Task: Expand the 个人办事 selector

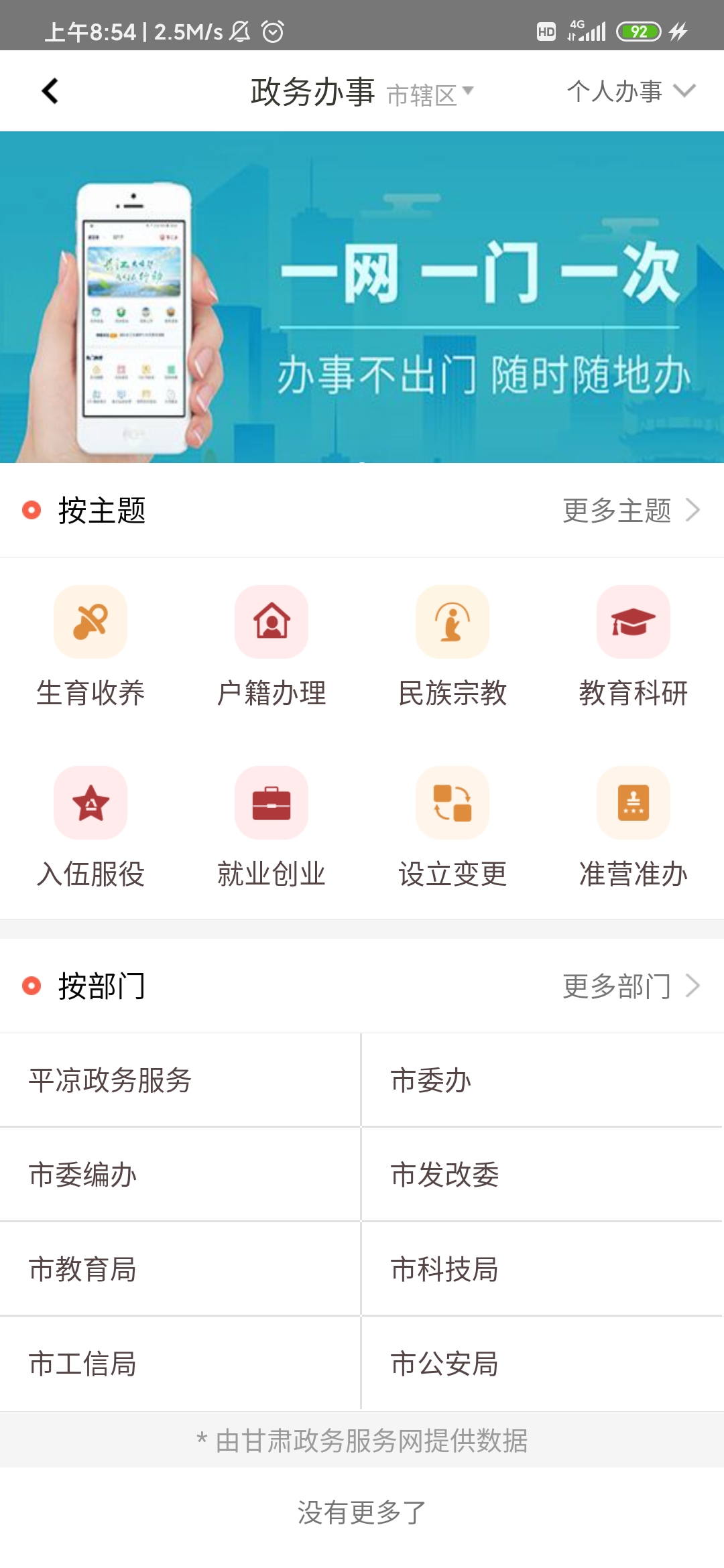Action: click(630, 91)
